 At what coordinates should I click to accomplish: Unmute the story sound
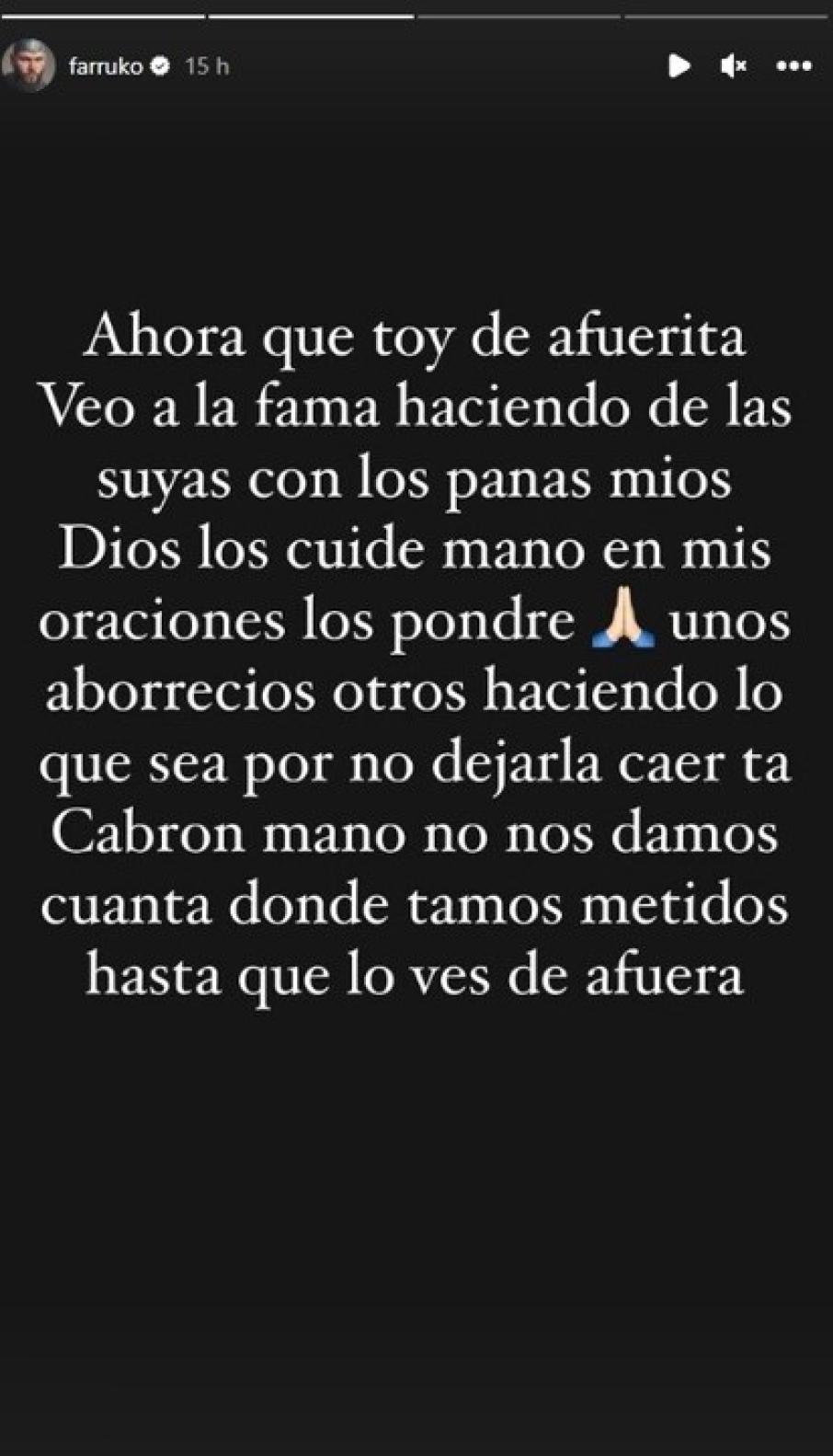734,65
